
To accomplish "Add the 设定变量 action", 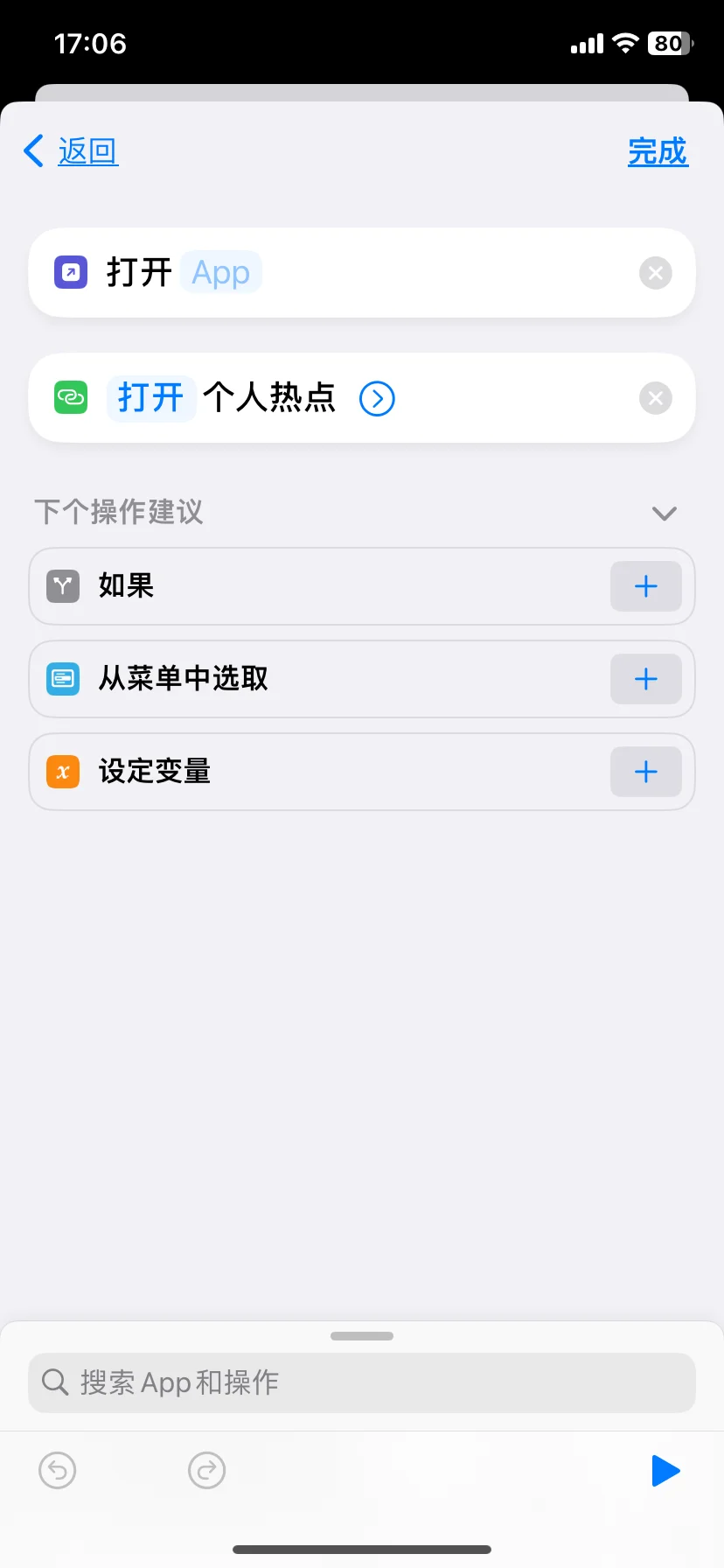I will (x=646, y=772).
